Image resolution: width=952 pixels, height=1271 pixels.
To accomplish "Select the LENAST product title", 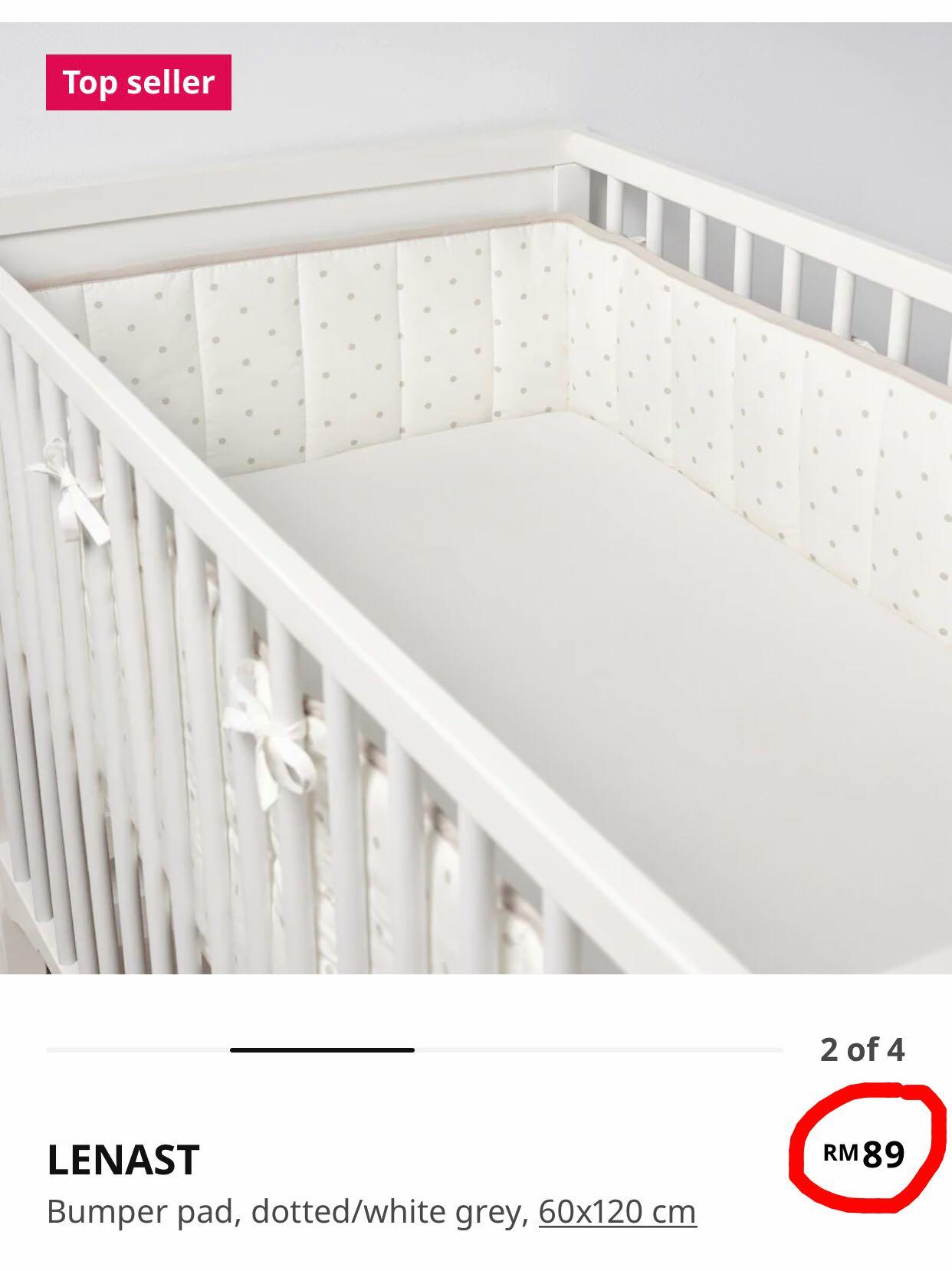I will (121, 1159).
